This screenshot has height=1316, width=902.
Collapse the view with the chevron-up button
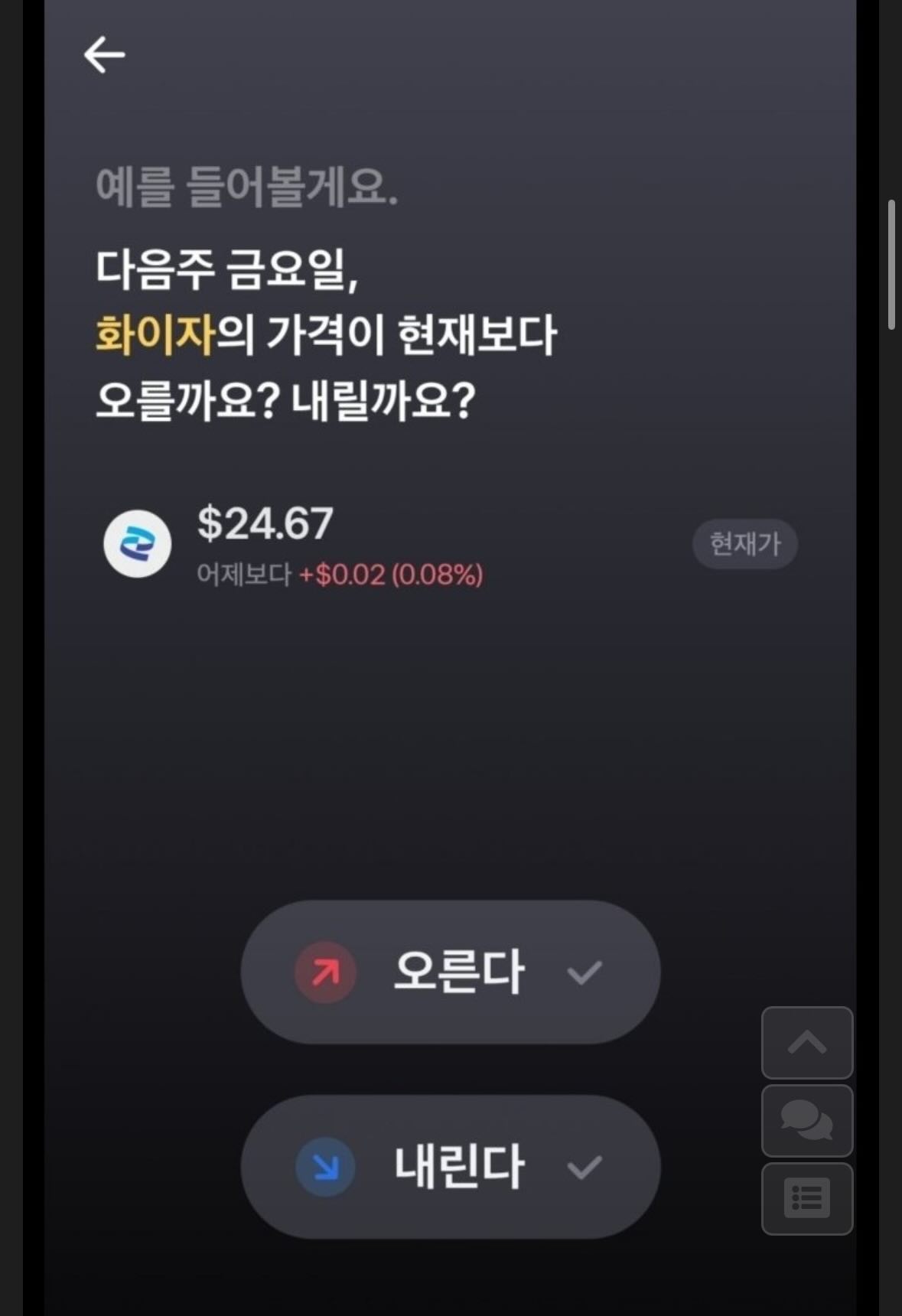pos(808,1042)
